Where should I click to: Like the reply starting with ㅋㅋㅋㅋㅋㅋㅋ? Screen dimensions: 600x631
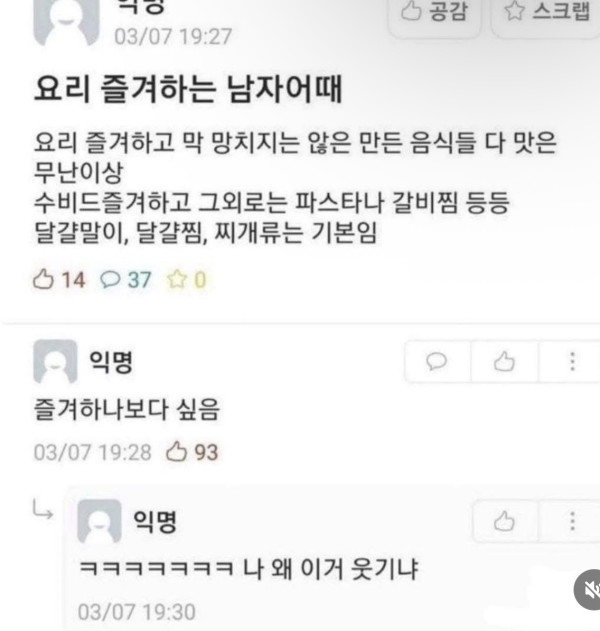click(505, 521)
